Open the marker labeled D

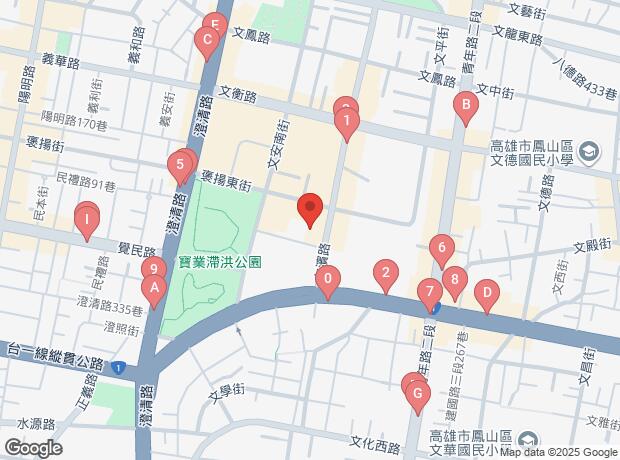(485, 293)
